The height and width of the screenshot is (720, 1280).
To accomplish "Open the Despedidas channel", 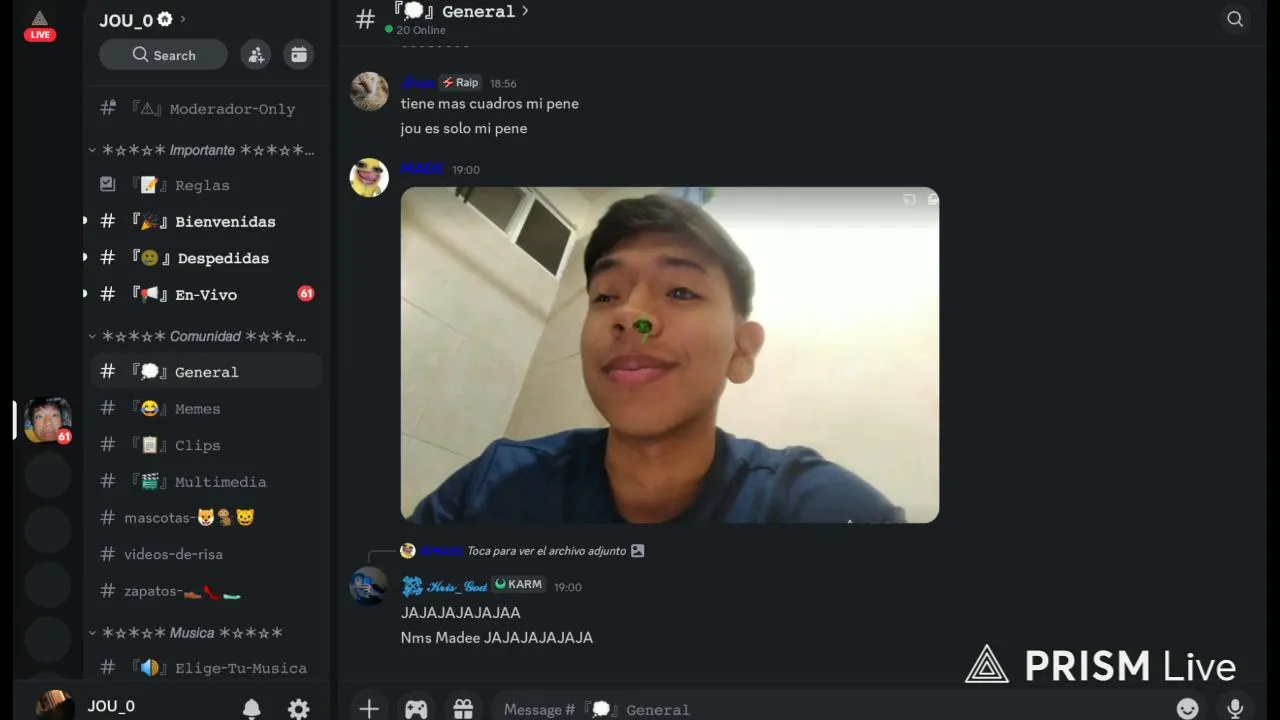I will tap(222, 258).
